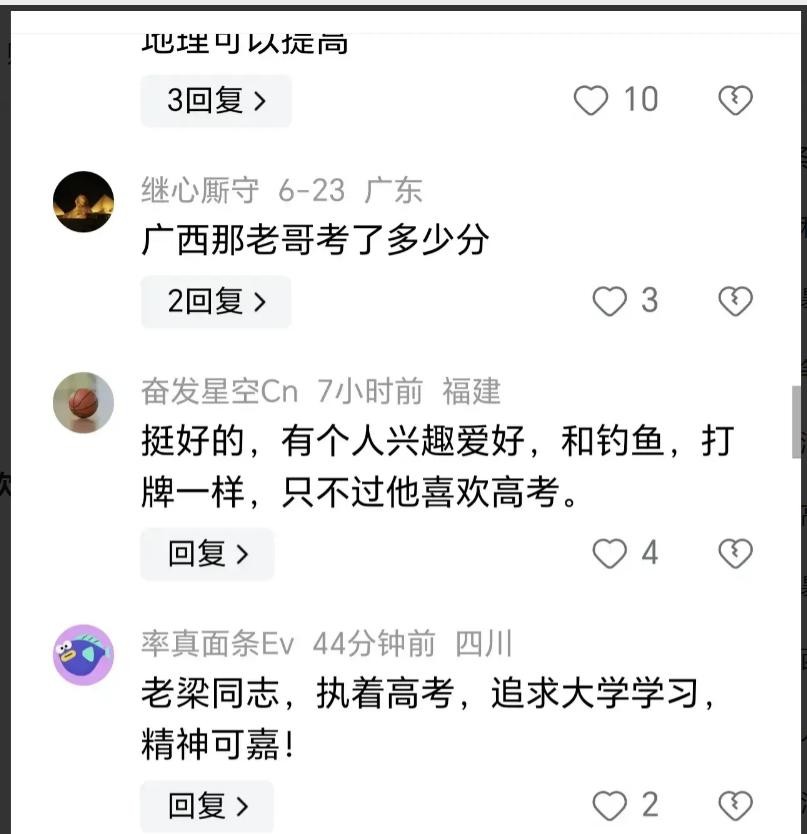The height and width of the screenshot is (834, 807).
Task: Dislike 奋发星空Cn's comment
Action: tap(736, 553)
